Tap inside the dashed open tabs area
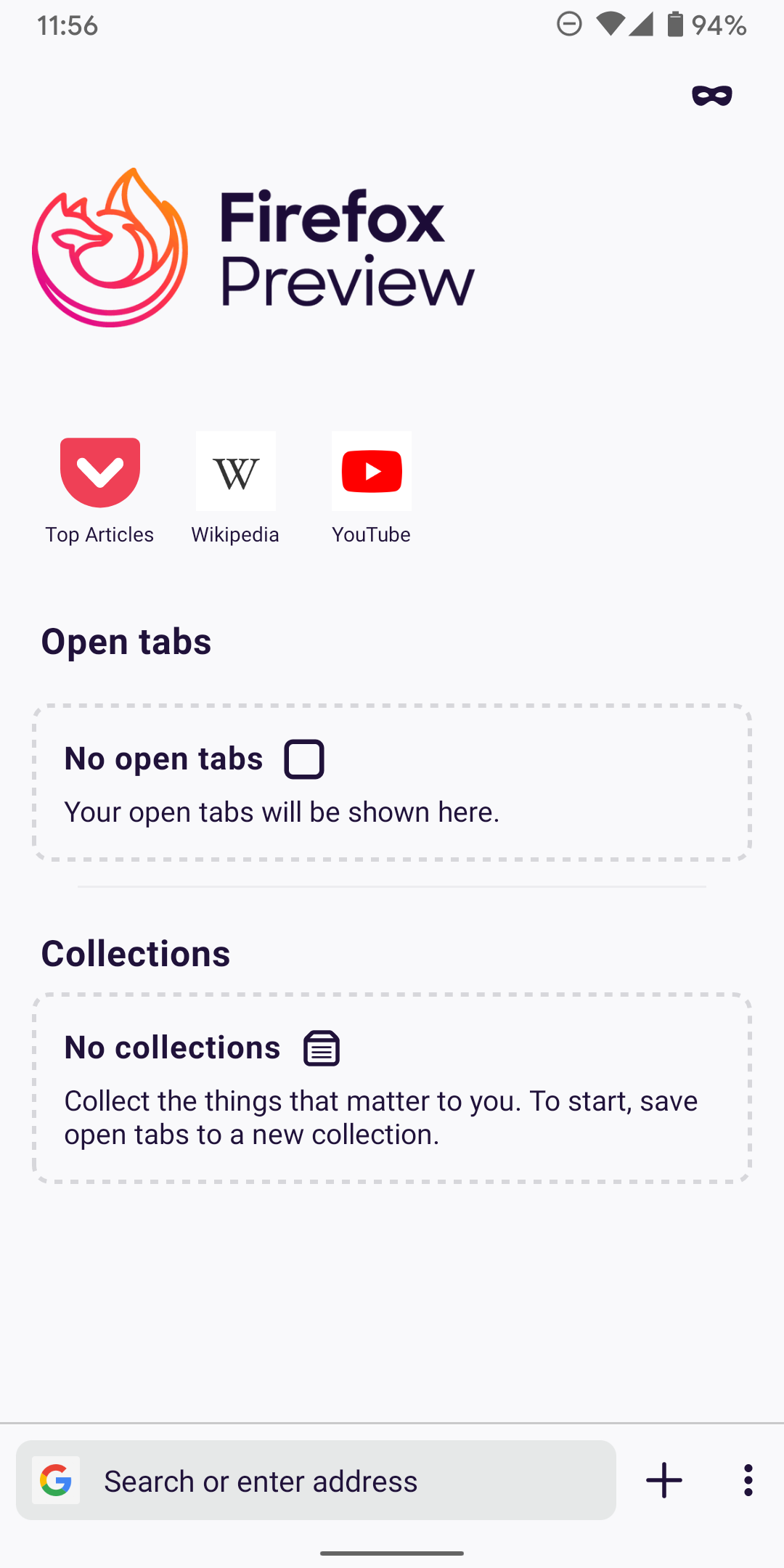This screenshot has width=784, height=1568. (x=392, y=783)
